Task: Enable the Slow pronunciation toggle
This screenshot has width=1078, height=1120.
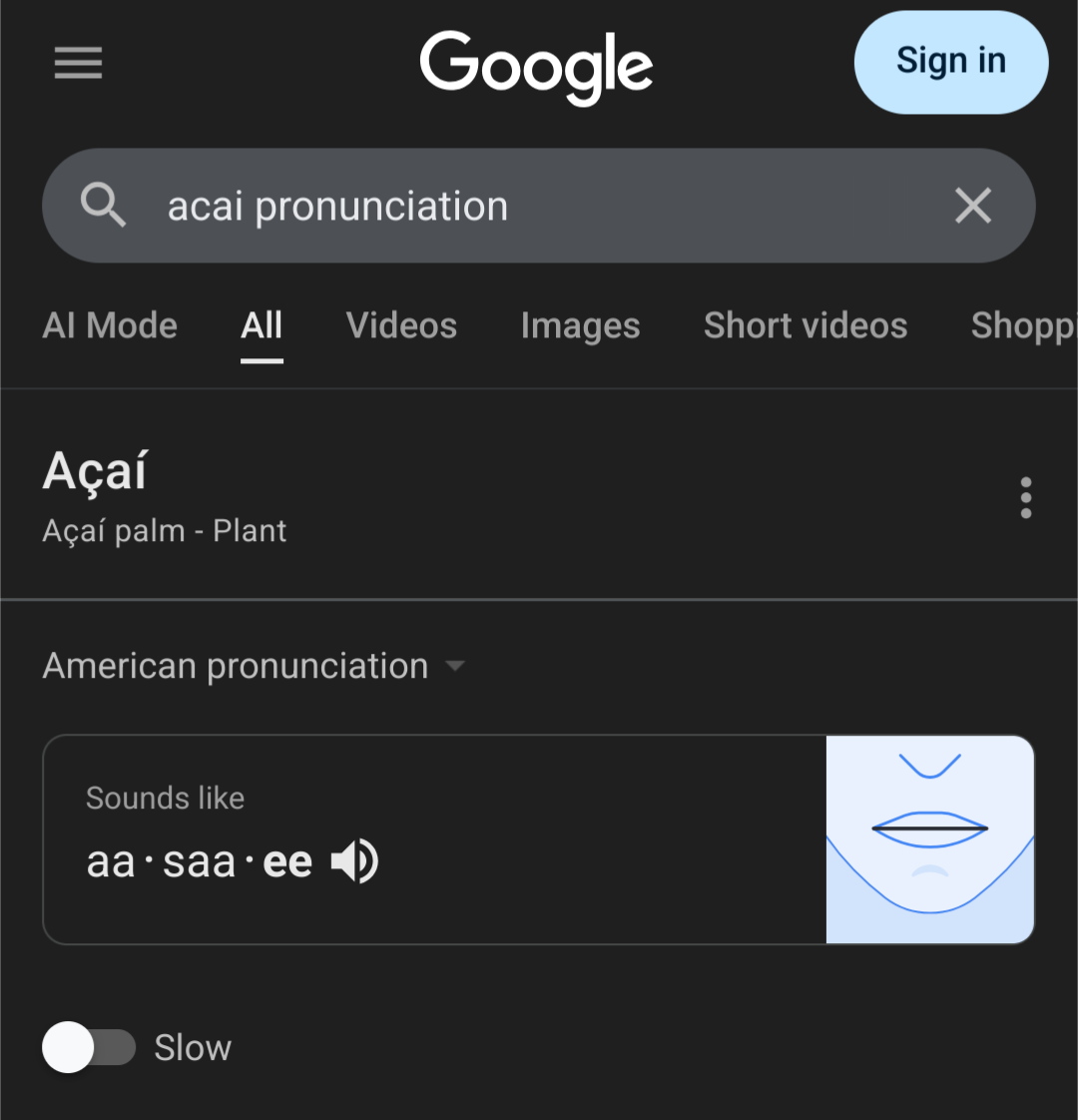Action: 89,1047
